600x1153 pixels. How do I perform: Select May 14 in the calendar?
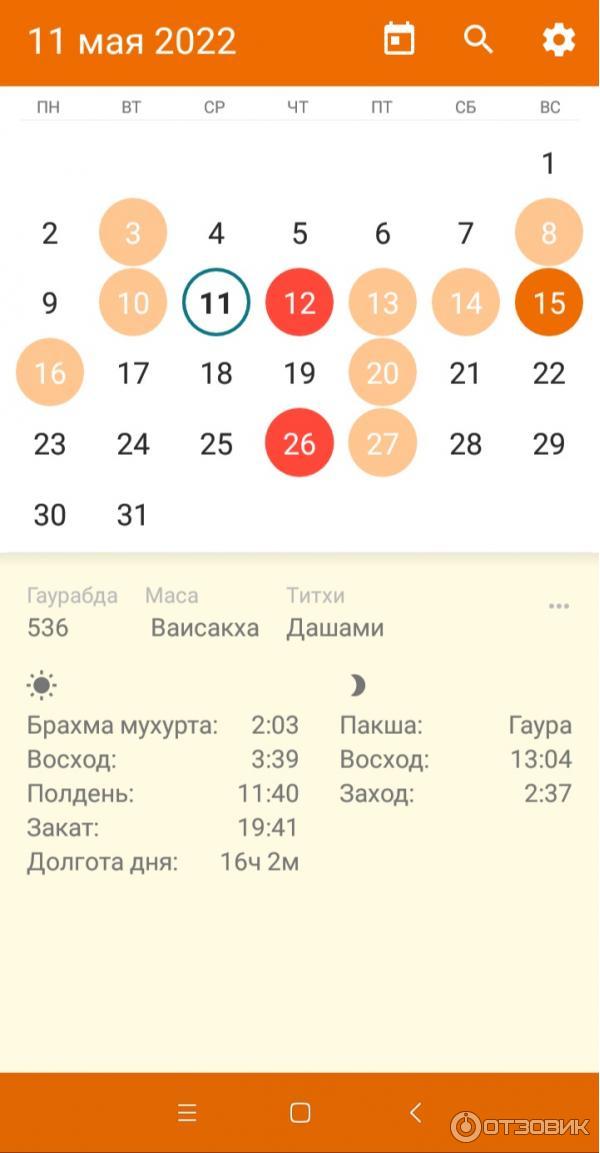tap(465, 303)
